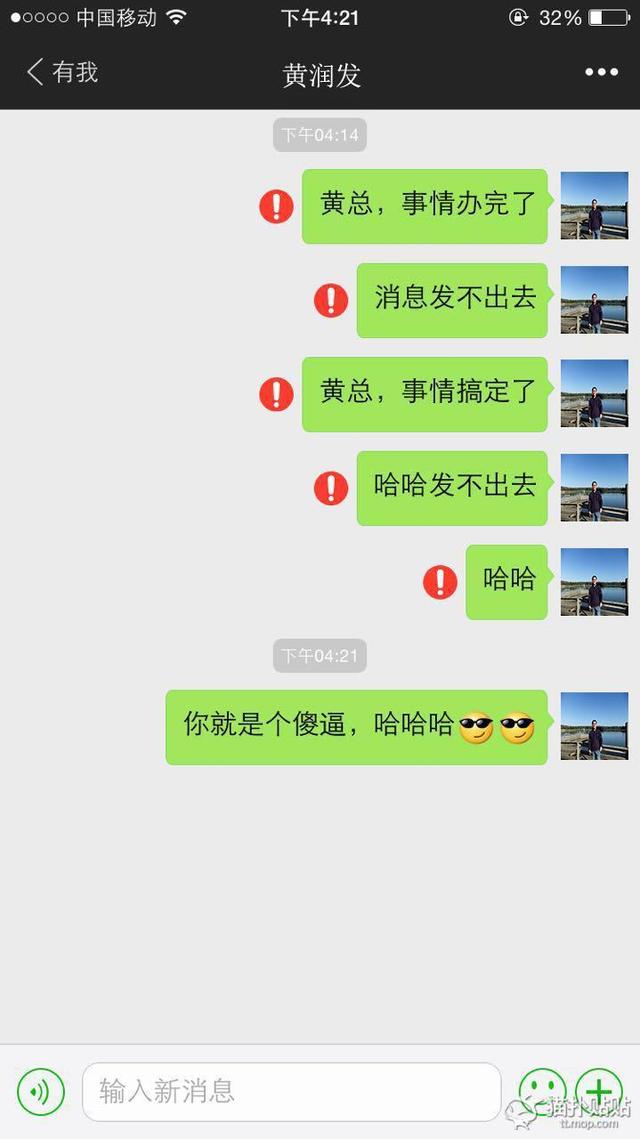Open the three-dot chat options menu
The width and height of the screenshot is (640, 1139).
pos(601,73)
